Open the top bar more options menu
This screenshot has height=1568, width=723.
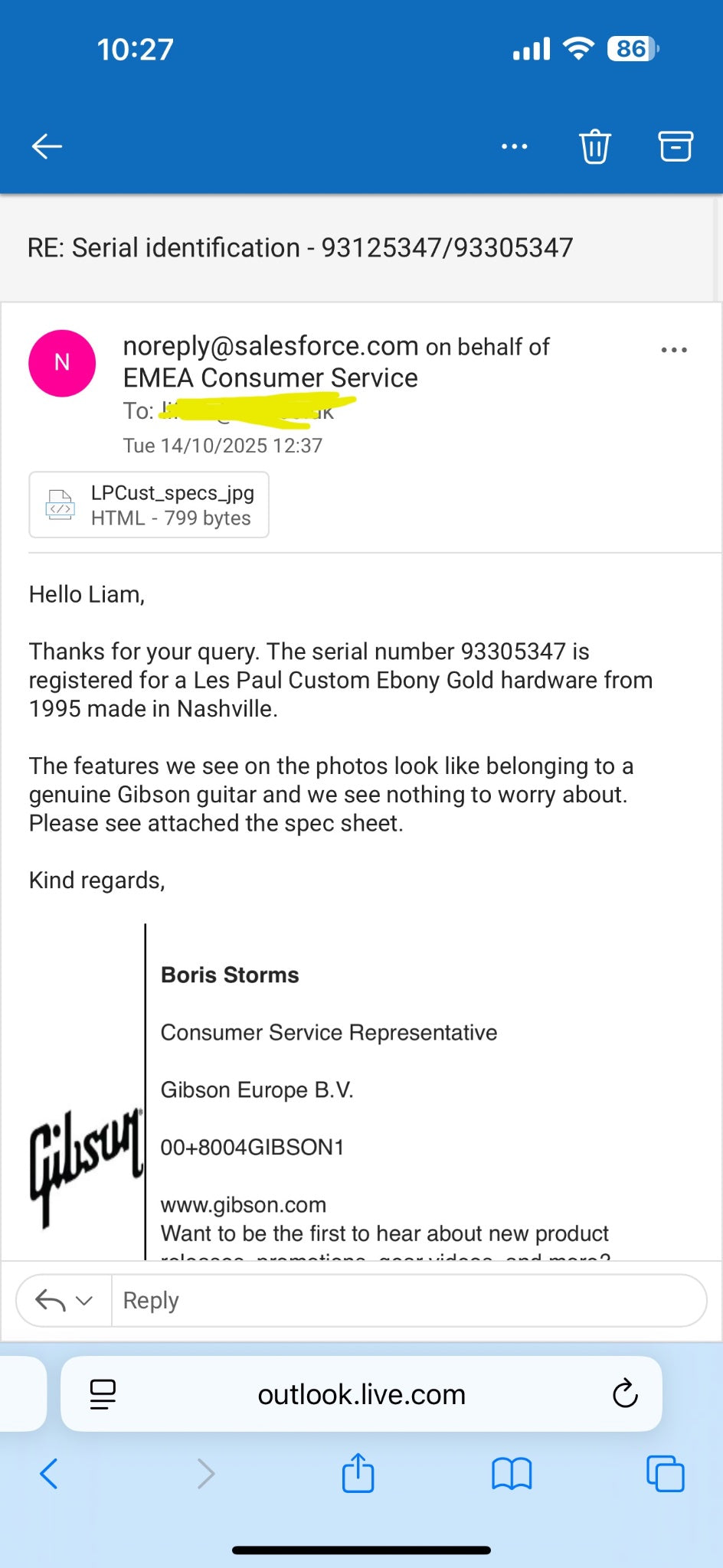[514, 146]
